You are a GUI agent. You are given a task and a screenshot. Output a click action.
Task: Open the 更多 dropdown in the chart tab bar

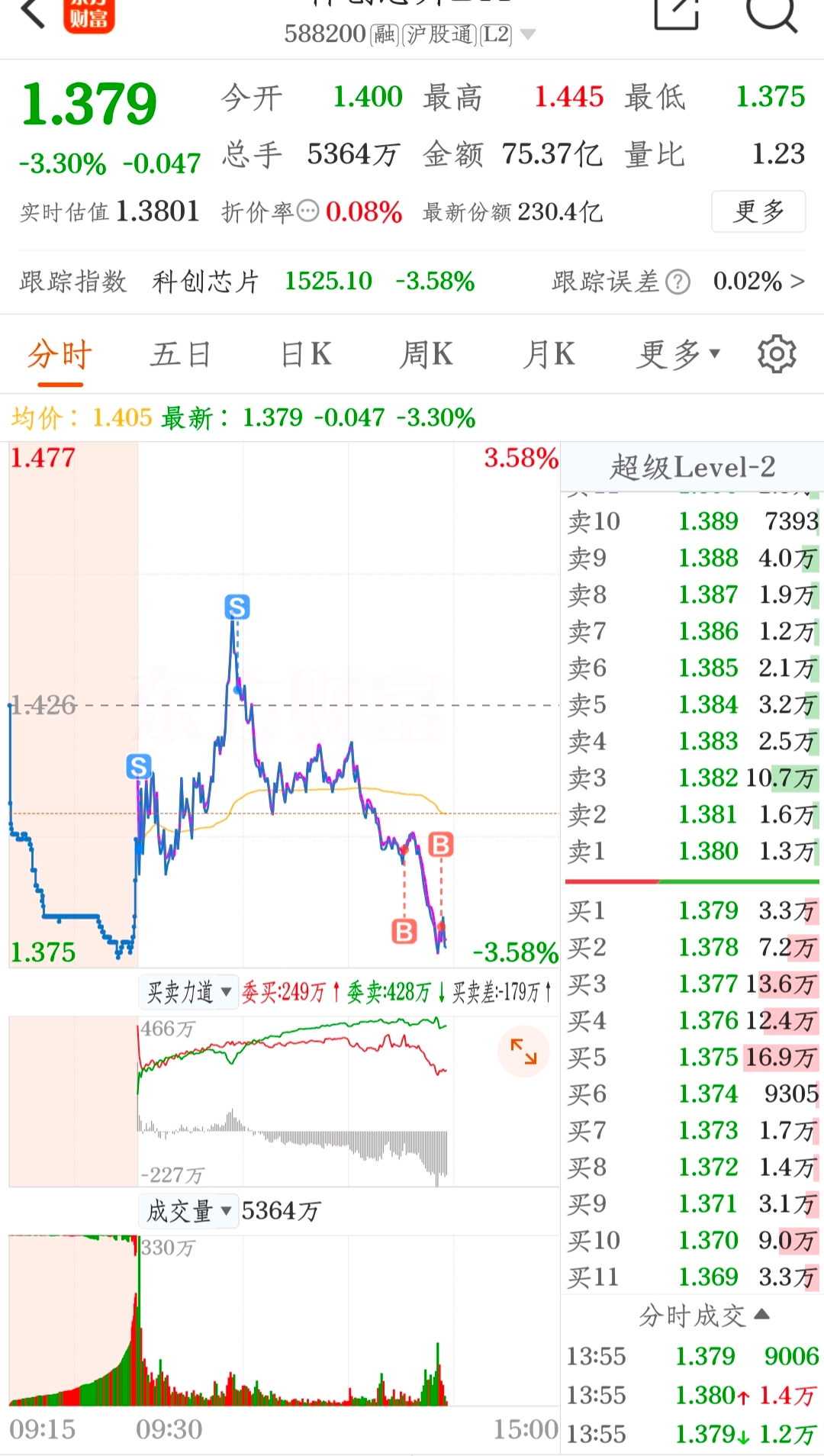[x=677, y=353]
